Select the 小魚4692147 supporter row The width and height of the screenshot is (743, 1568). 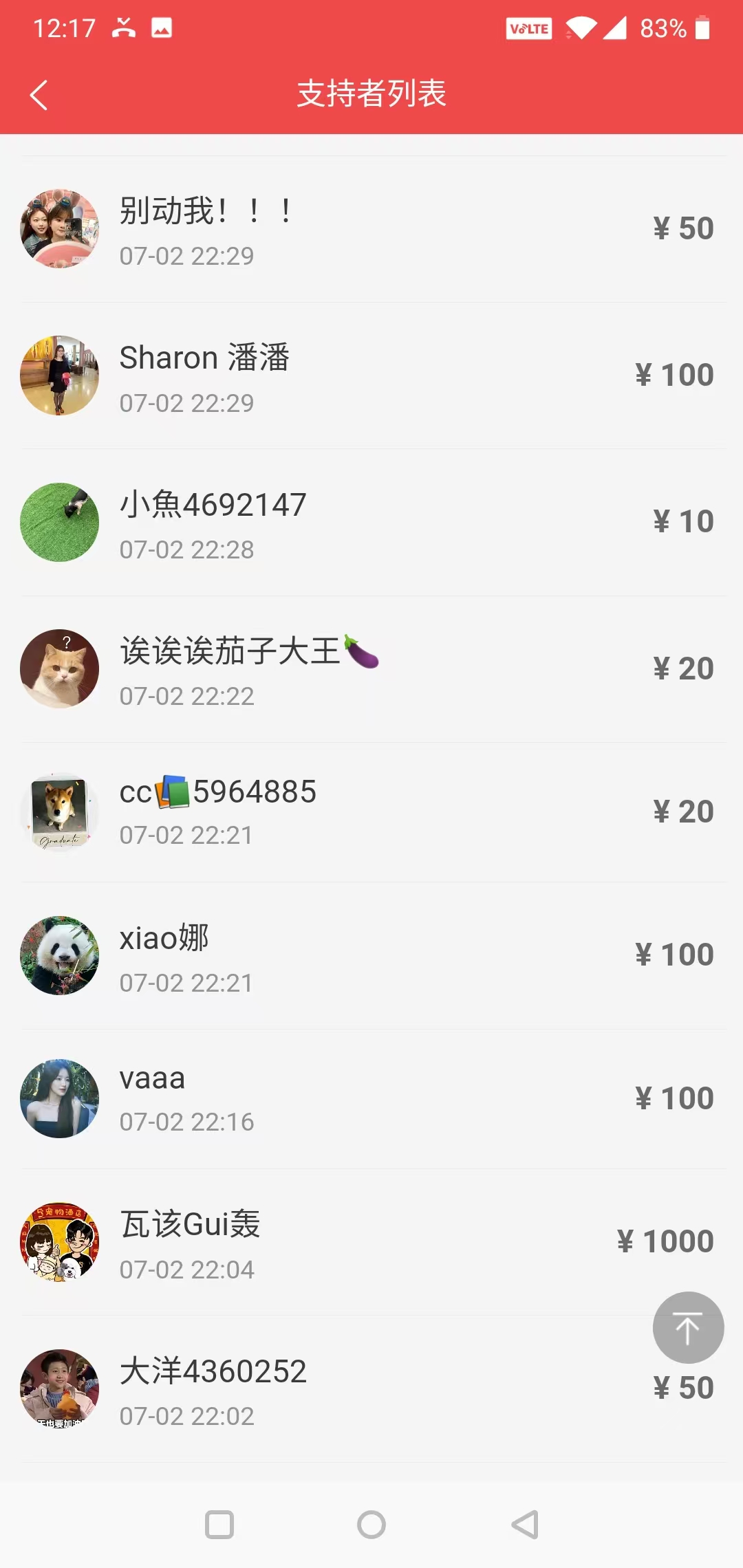pyautogui.click(x=371, y=522)
